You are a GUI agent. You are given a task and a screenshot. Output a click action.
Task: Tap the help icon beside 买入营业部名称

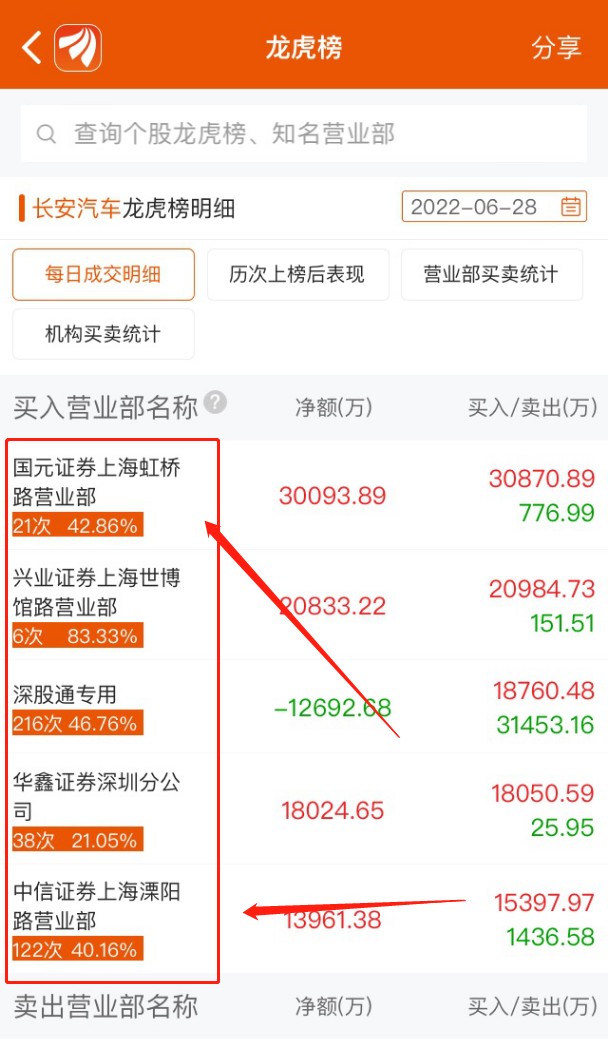[215, 402]
